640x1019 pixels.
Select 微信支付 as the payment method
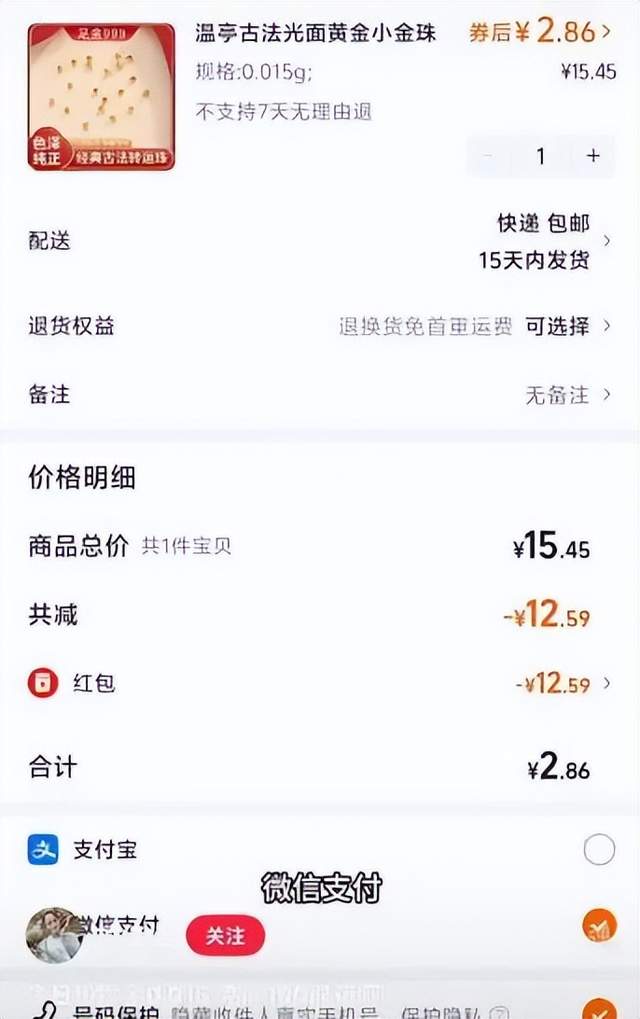[x=599, y=926]
